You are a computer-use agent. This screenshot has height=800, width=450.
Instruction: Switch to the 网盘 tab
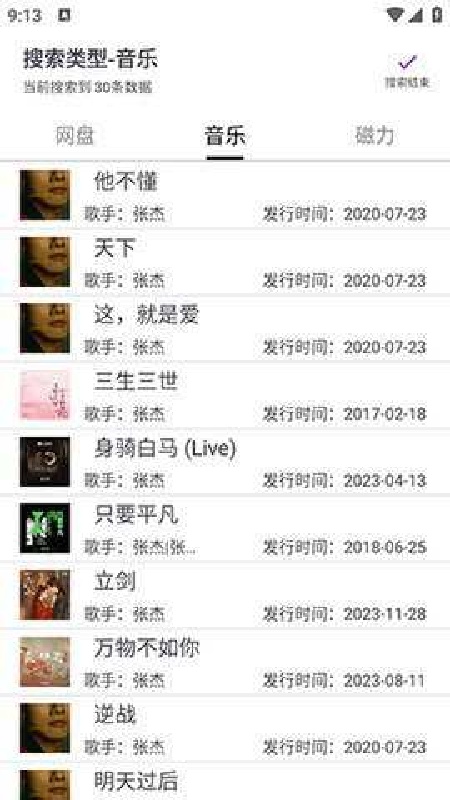click(x=75, y=136)
